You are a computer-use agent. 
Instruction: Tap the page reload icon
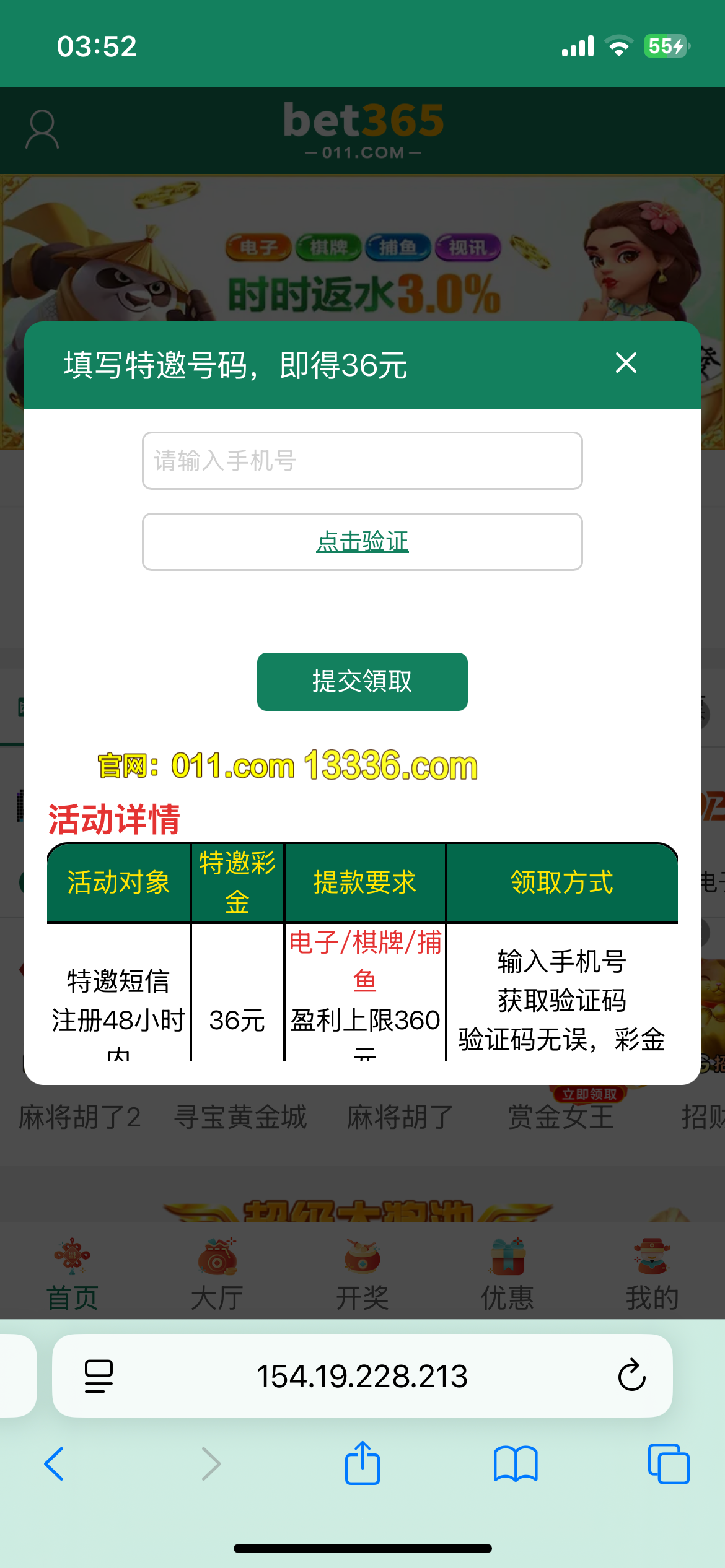(631, 1377)
